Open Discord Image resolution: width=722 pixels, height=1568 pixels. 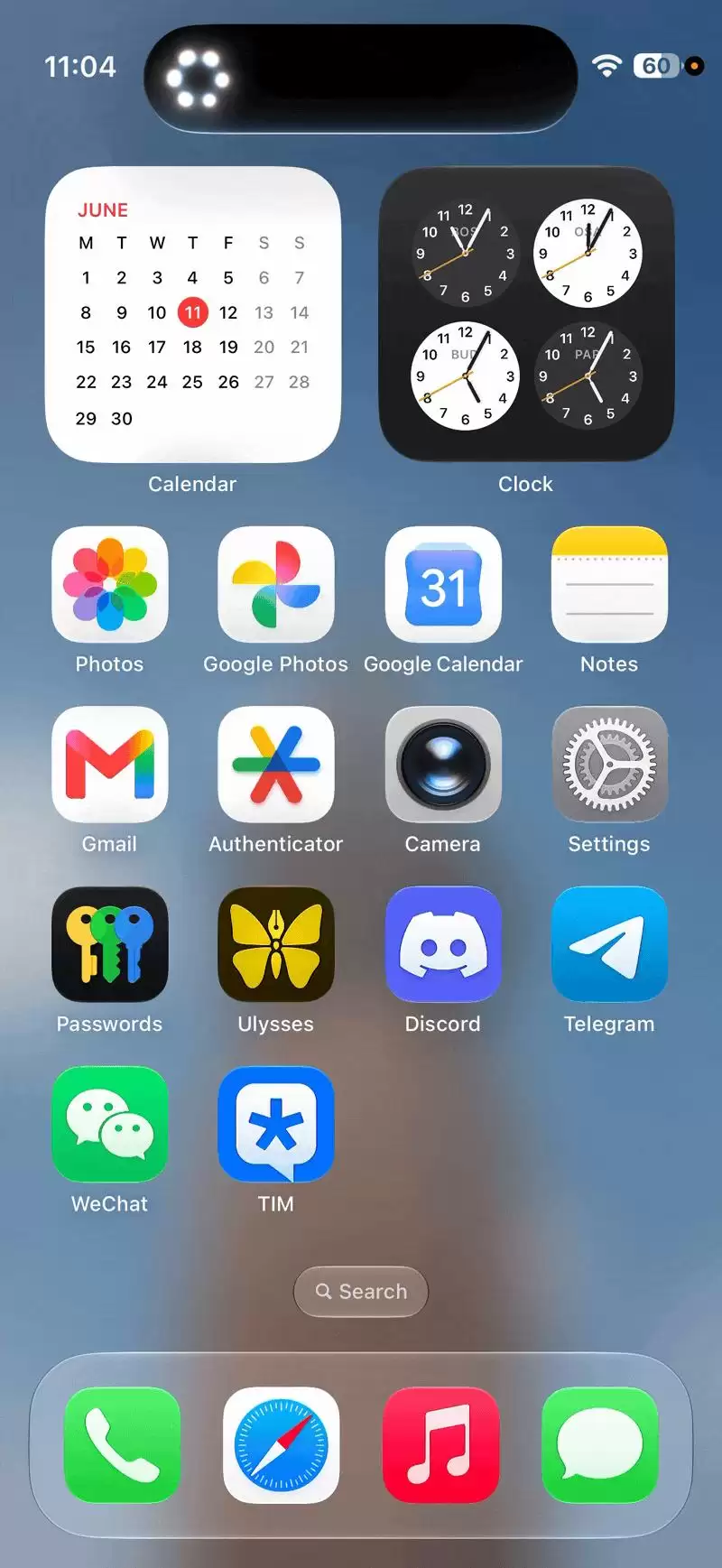[x=443, y=944]
